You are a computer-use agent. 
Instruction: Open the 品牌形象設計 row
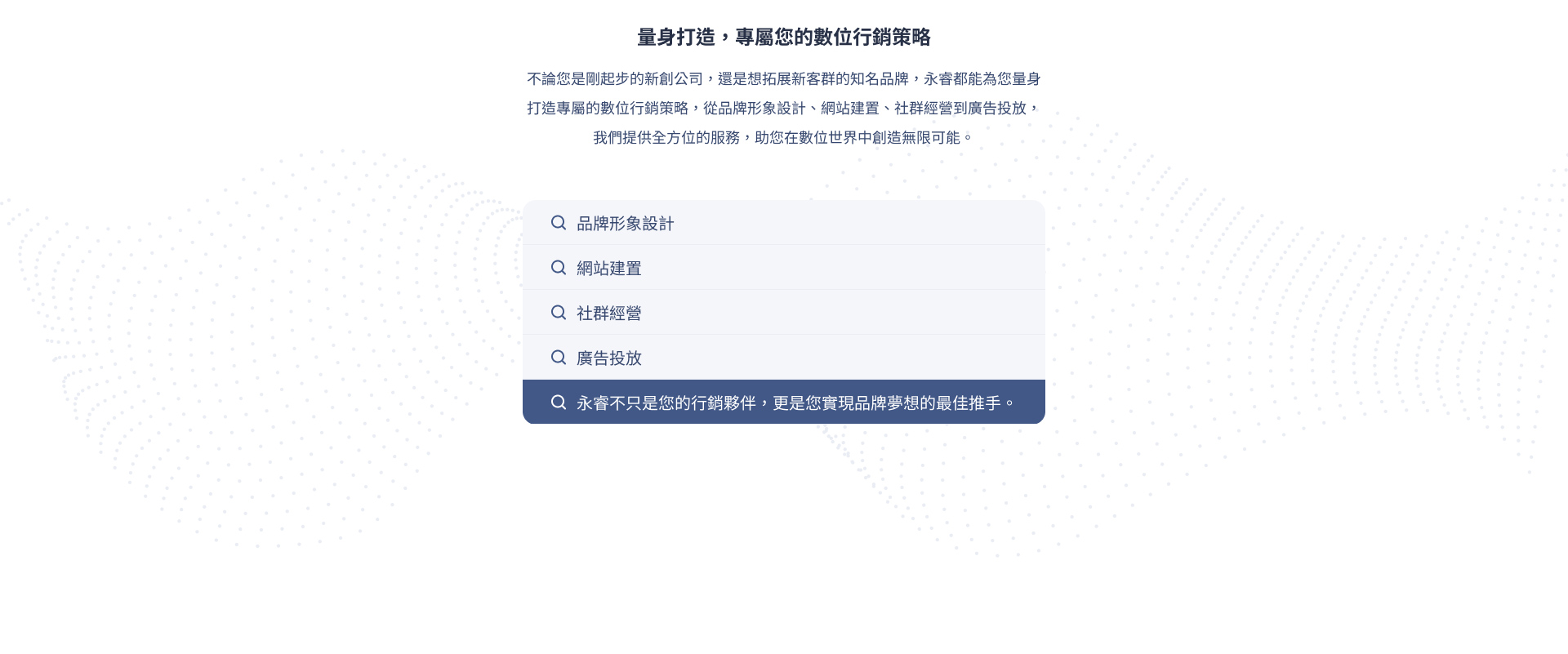(625, 223)
